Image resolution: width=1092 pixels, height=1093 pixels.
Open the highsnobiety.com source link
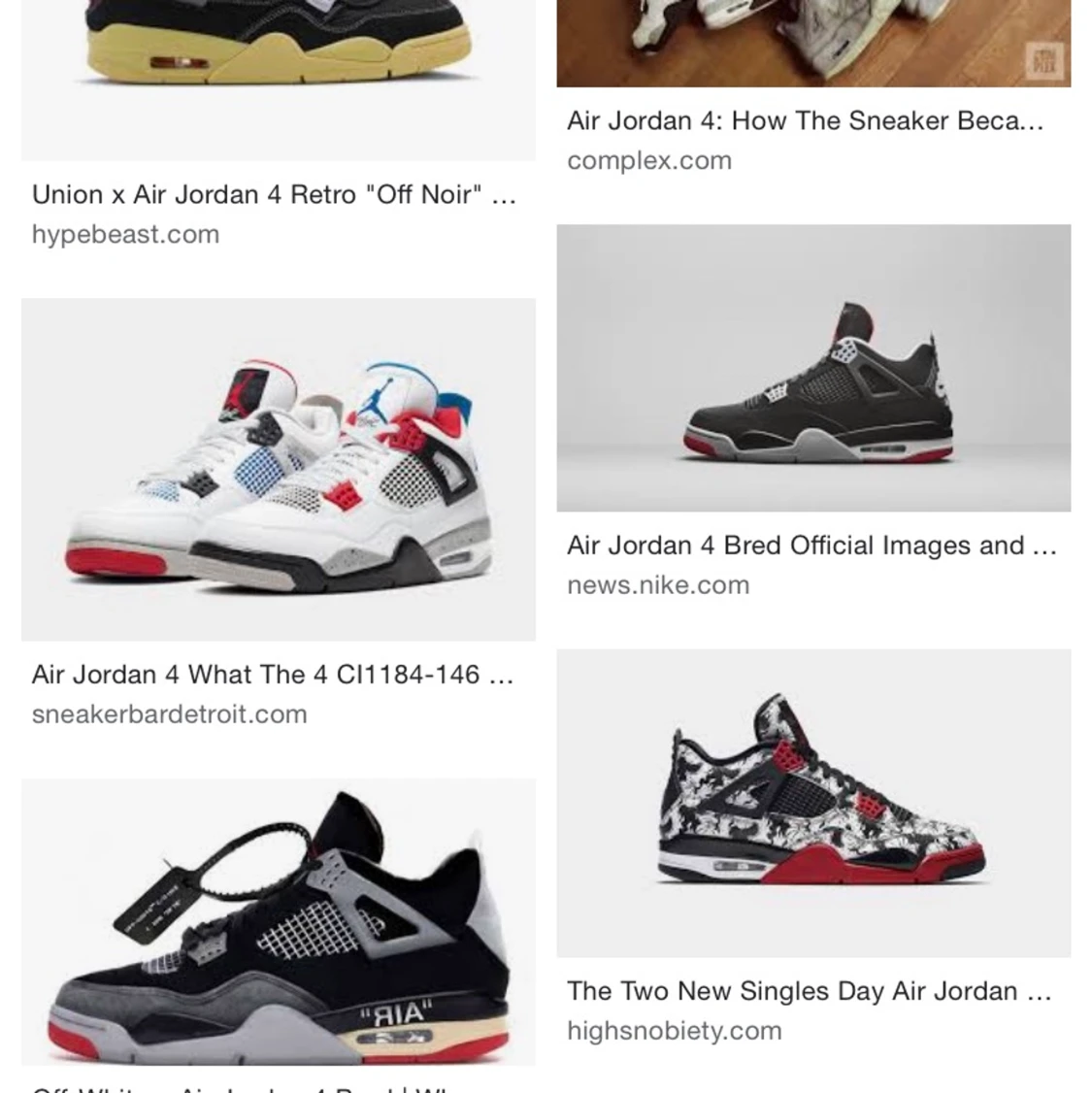click(674, 1030)
